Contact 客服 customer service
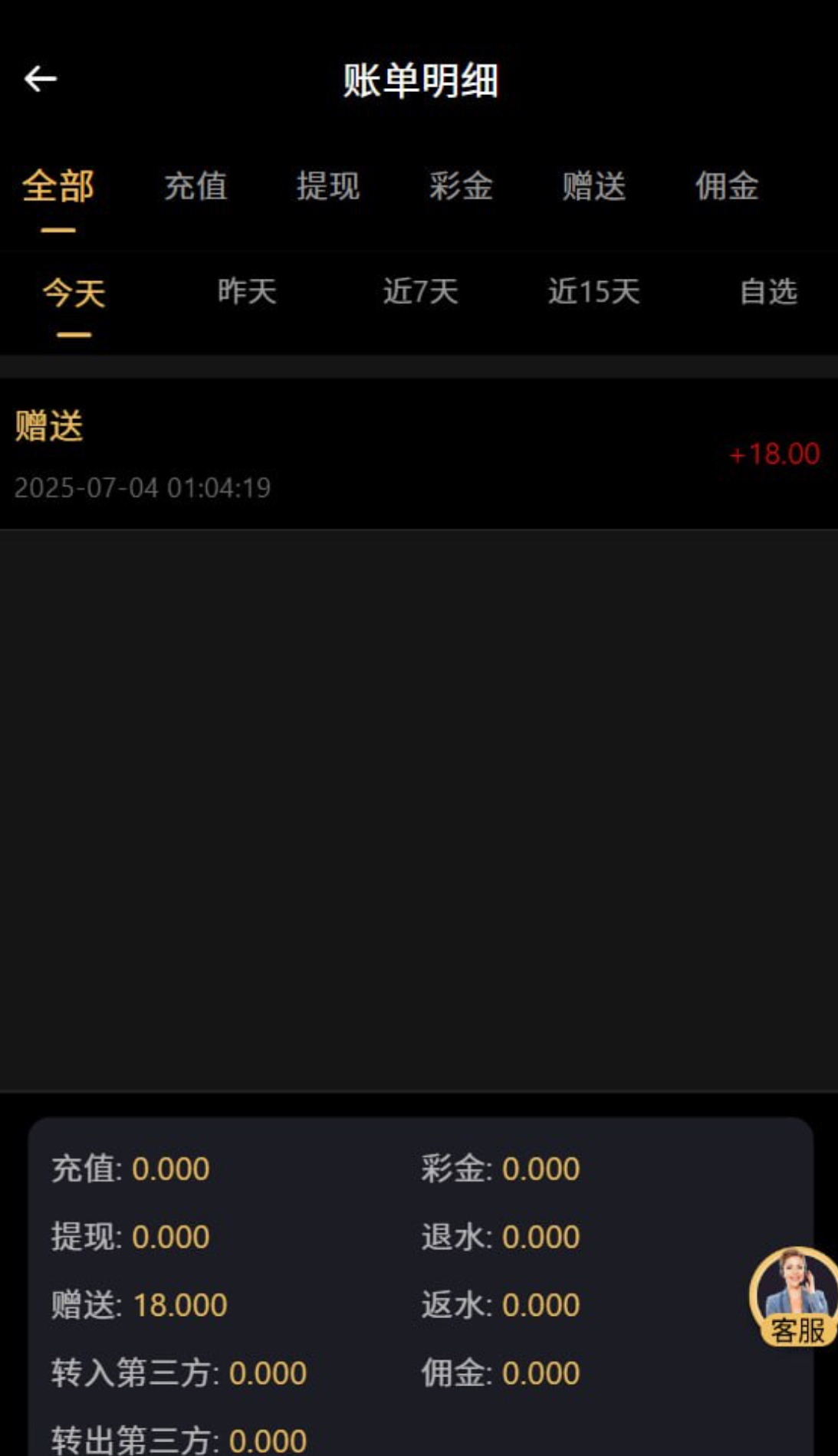This screenshot has width=838, height=1456. [794, 1297]
